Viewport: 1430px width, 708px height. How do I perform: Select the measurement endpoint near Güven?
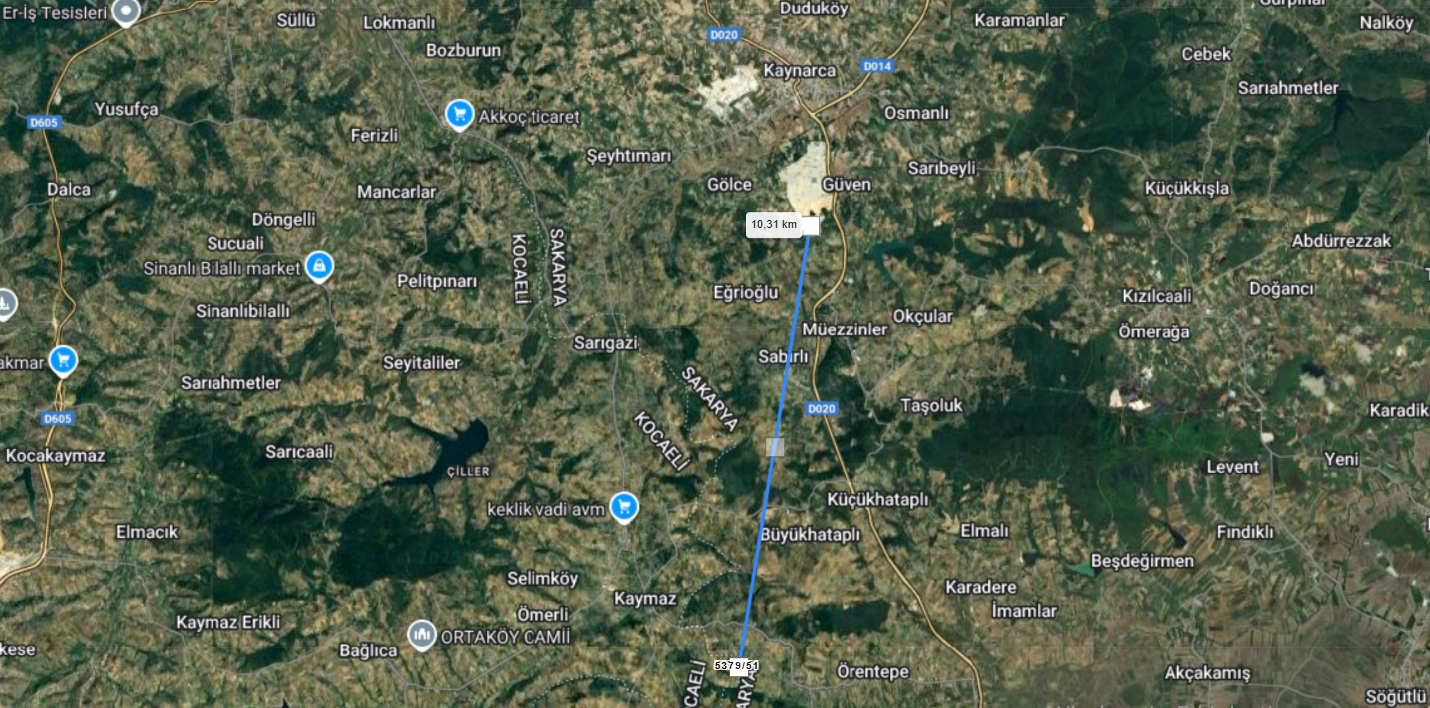811,226
